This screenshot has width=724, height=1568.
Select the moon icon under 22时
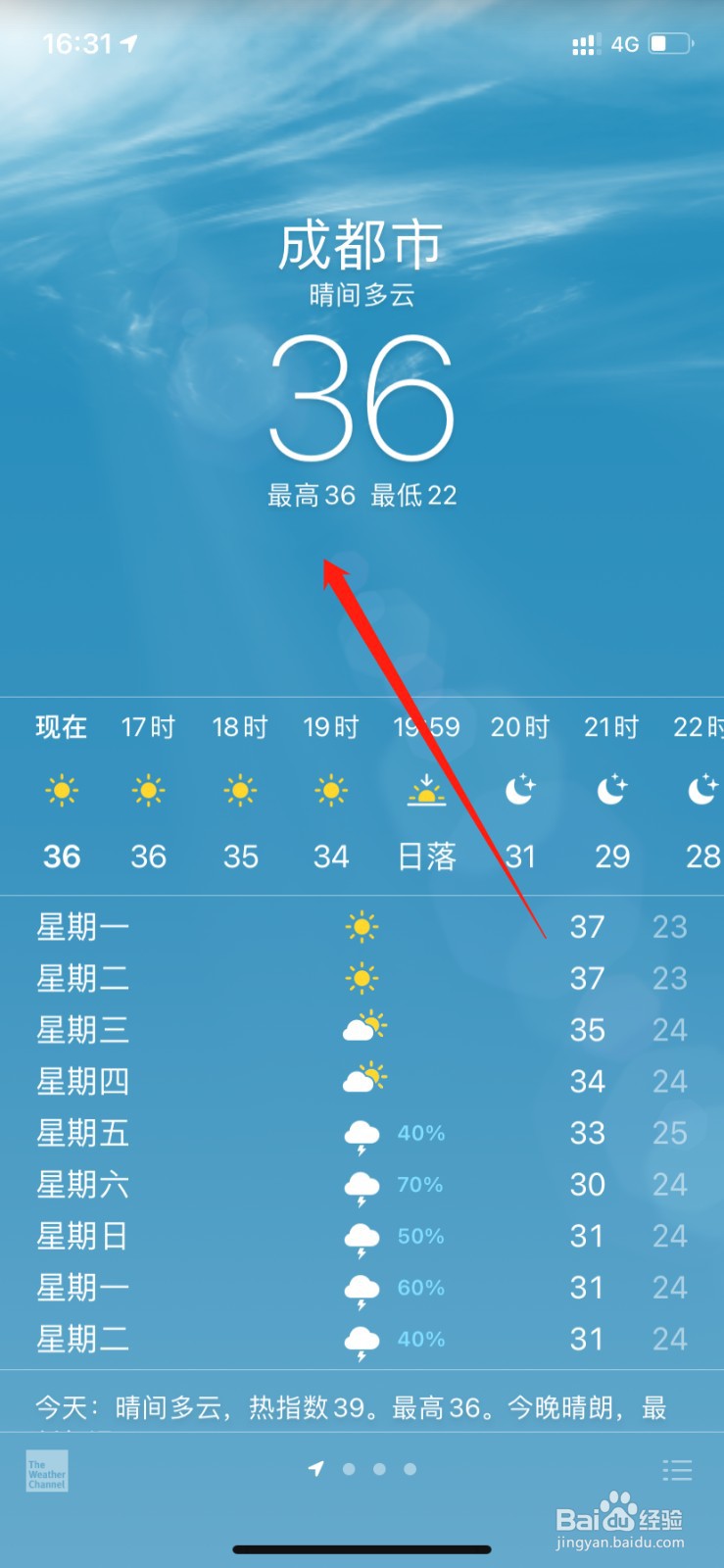point(702,790)
